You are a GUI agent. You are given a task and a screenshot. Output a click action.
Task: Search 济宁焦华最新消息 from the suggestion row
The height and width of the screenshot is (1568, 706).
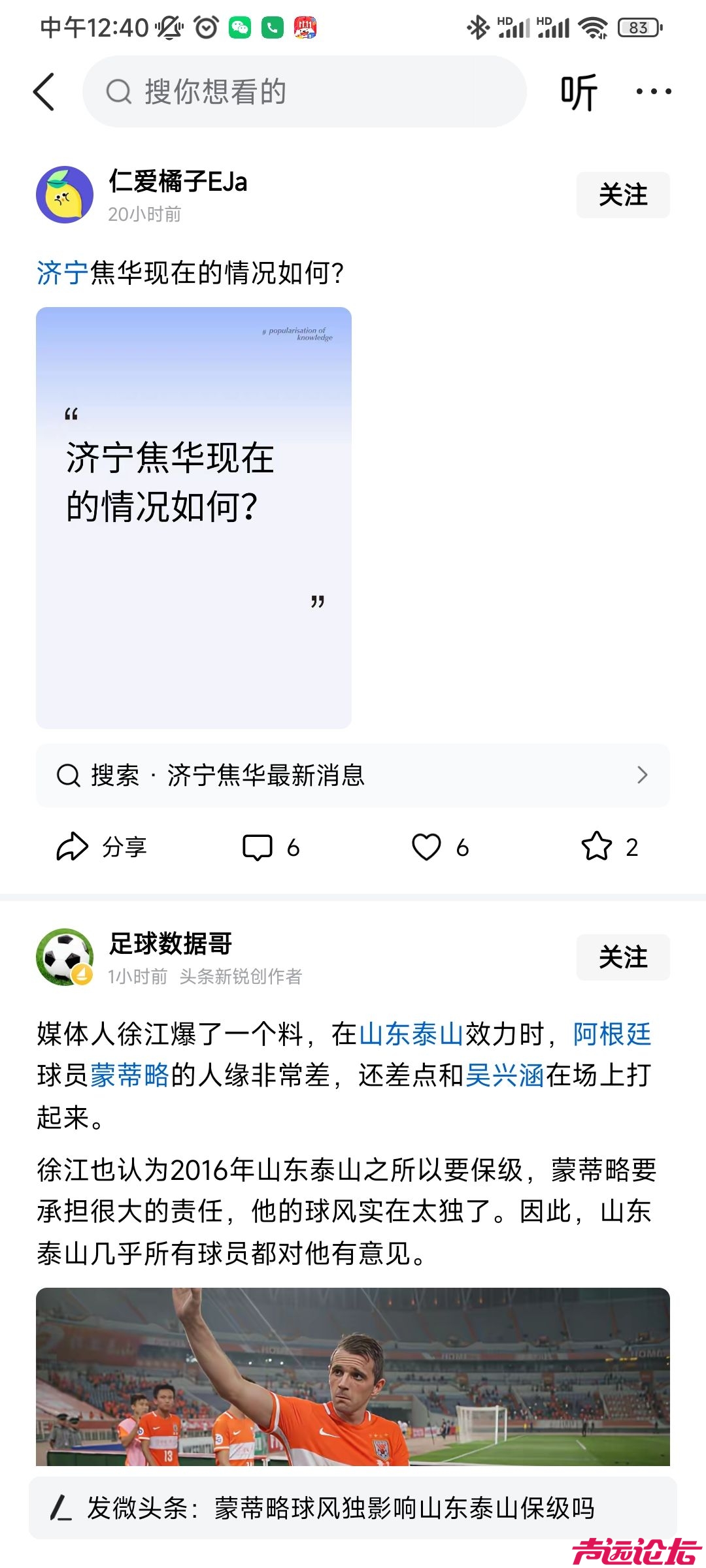pyautogui.click(x=353, y=776)
